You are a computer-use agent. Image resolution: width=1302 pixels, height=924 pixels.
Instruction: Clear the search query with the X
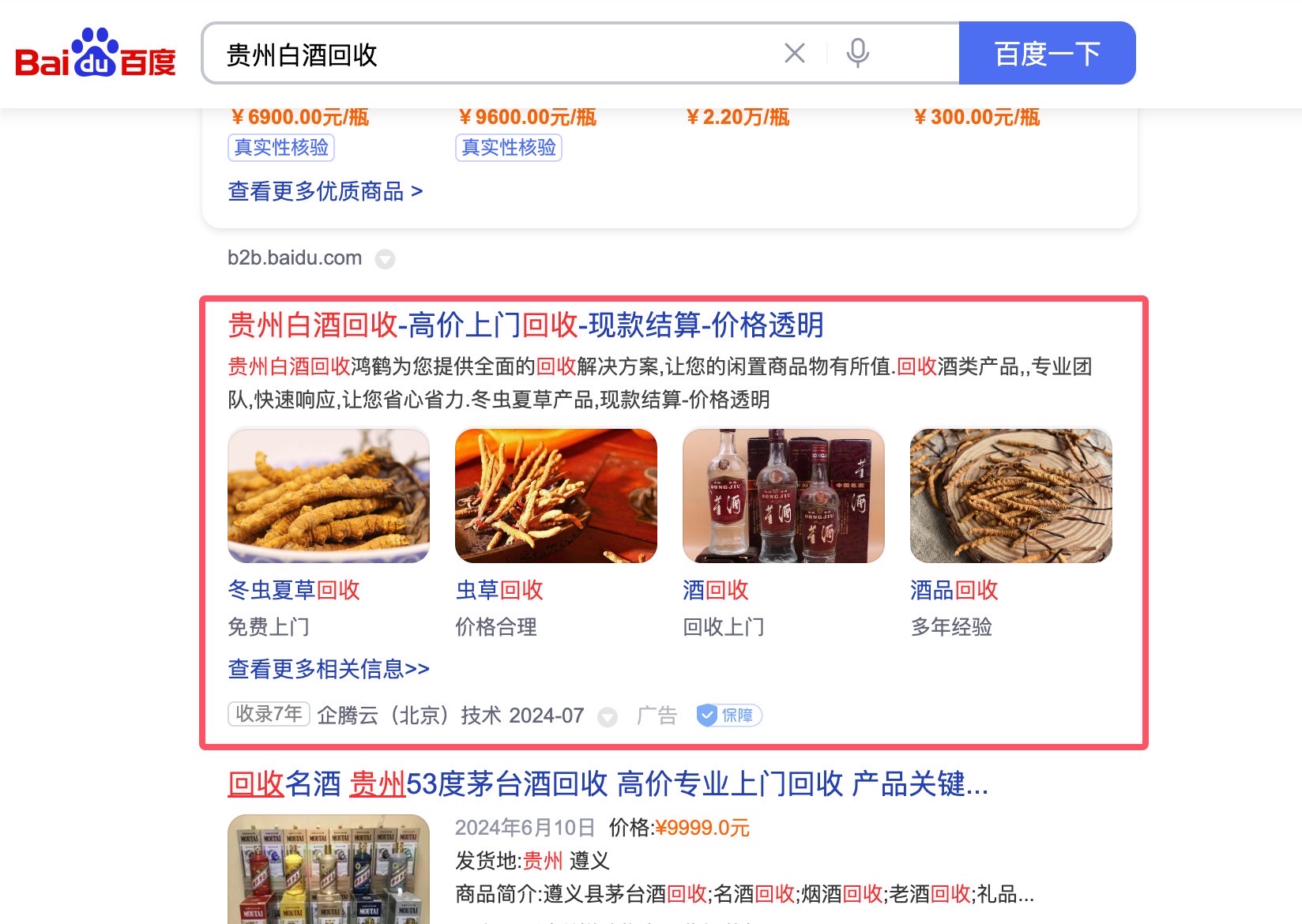(794, 54)
